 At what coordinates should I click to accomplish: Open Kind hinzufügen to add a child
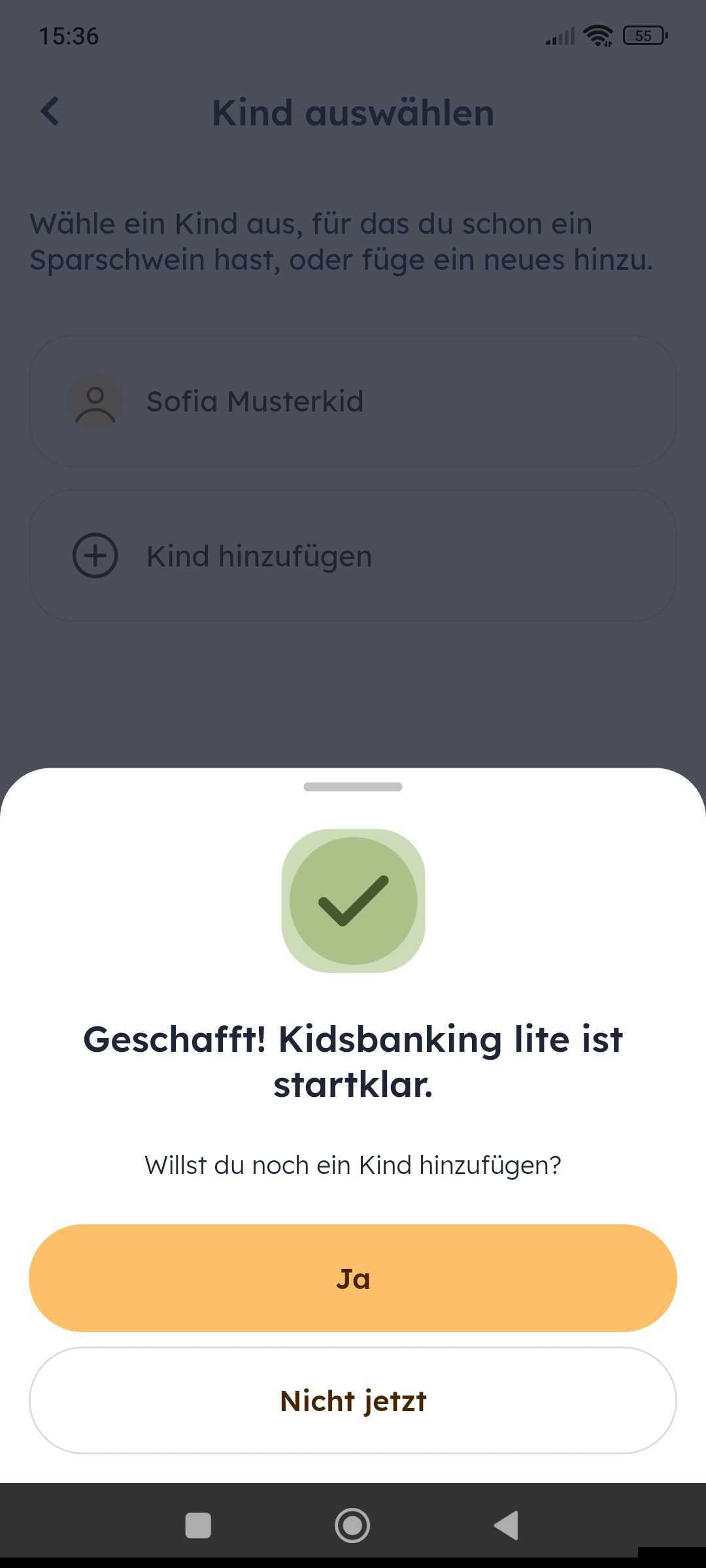coord(353,556)
